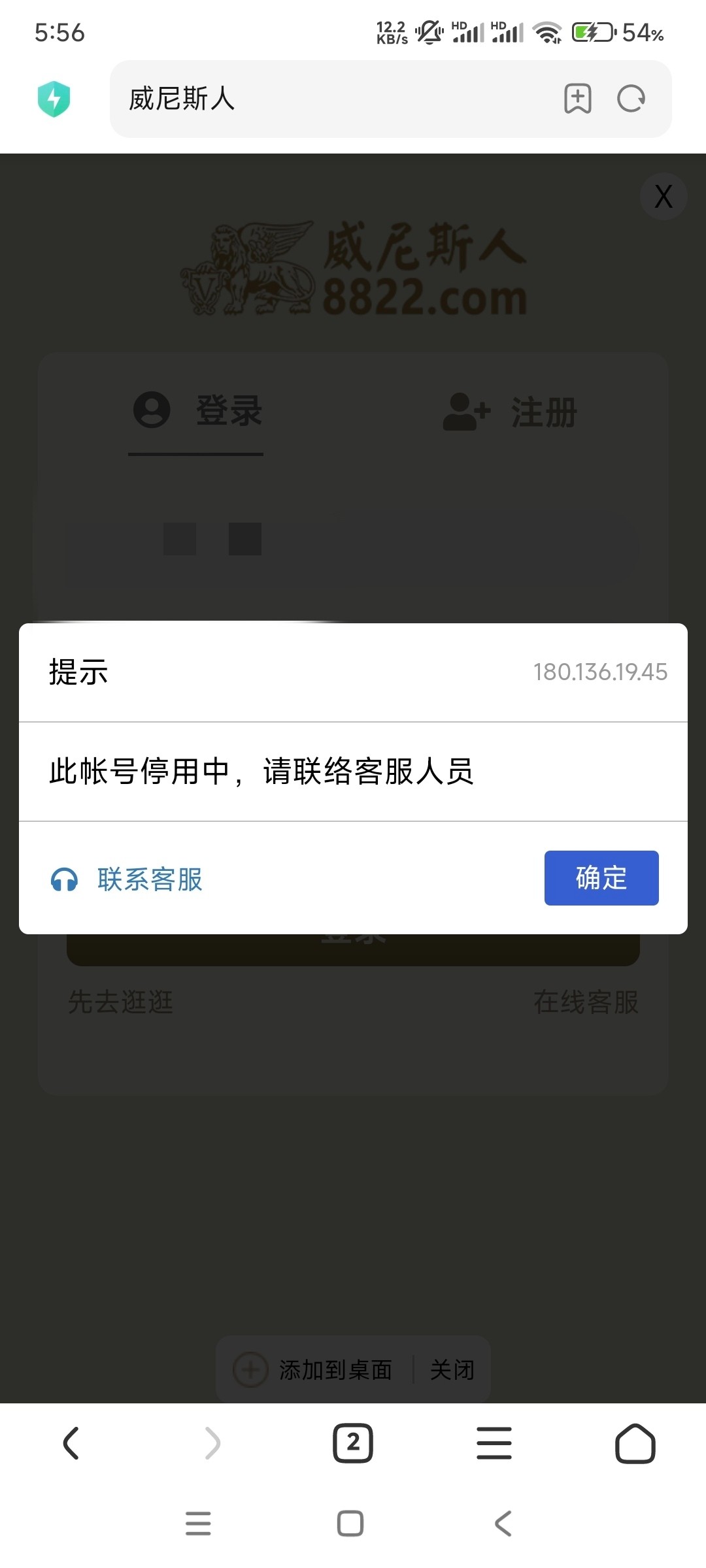Go back to the previous page
Viewport: 706px width, 1568px height.
pos(71,1443)
